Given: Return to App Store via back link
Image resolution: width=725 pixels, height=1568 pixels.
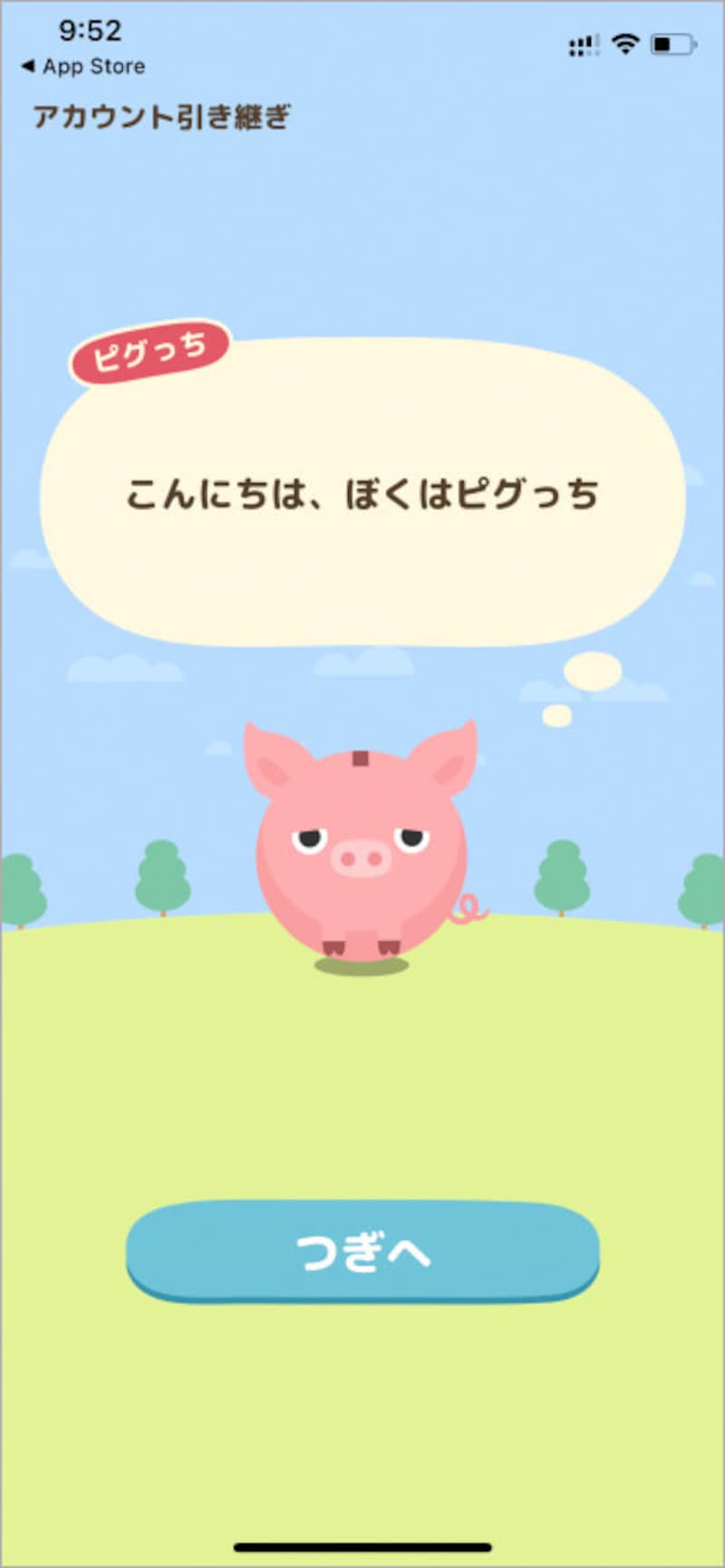Looking at the screenshot, I should (x=83, y=66).
